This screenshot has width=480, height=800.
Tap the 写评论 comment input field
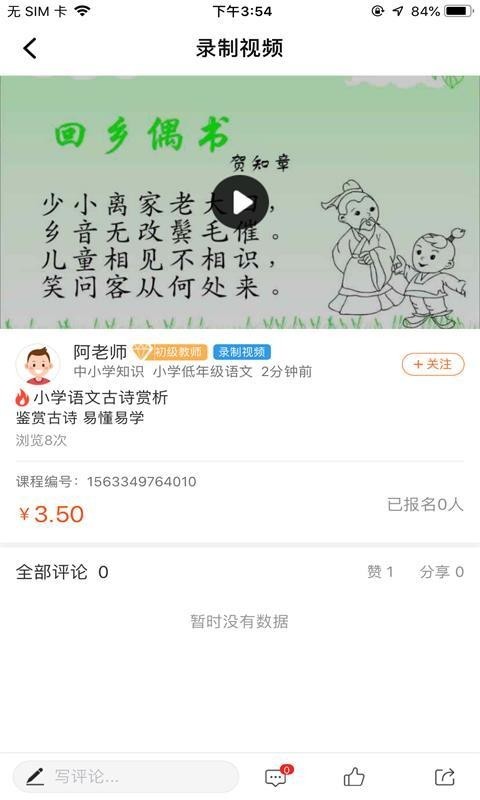(125, 777)
